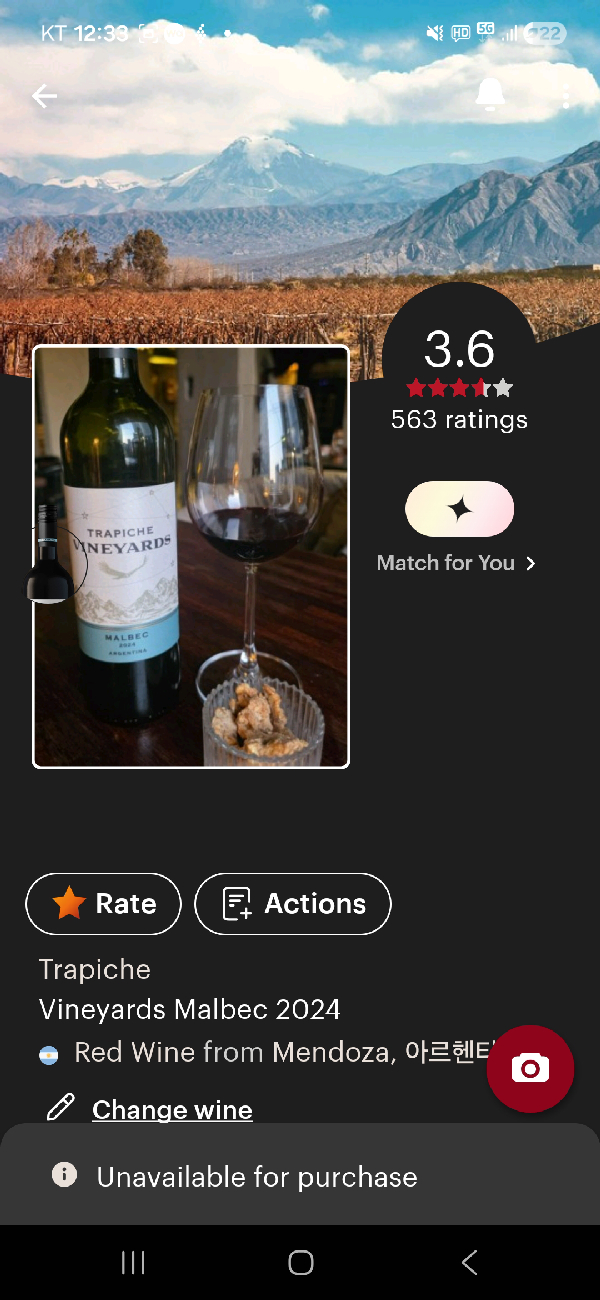Open the notifications bell
The width and height of the screenshot is (600, 1300).
[x=489, y=95]
